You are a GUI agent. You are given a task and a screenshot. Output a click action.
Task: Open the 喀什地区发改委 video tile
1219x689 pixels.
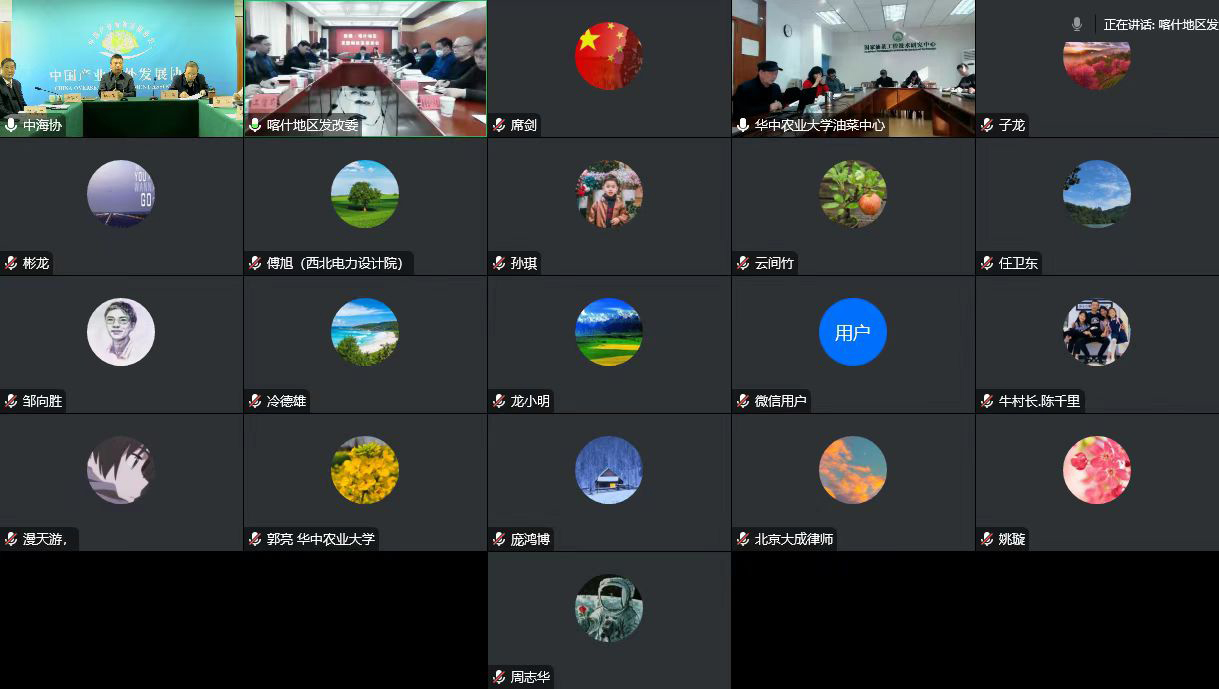point(365,68)
